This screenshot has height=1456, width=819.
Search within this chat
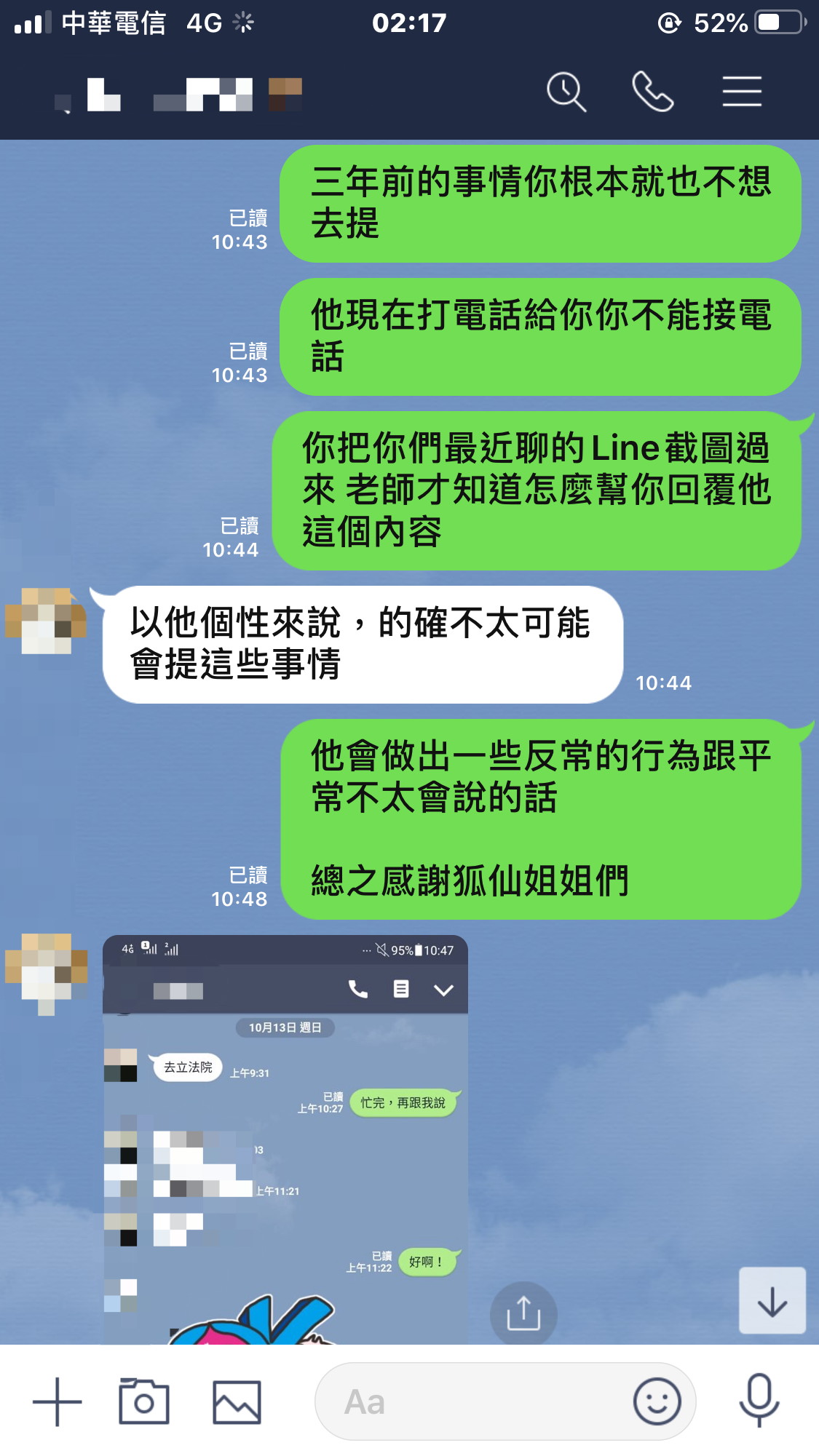coord(566,92)
